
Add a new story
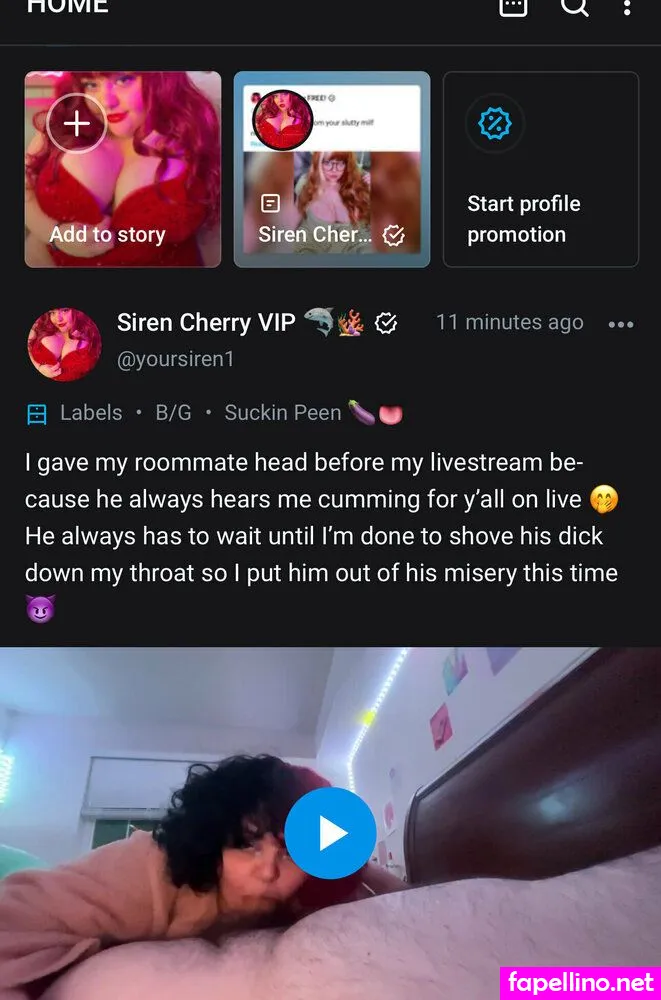tap(77, 124)
